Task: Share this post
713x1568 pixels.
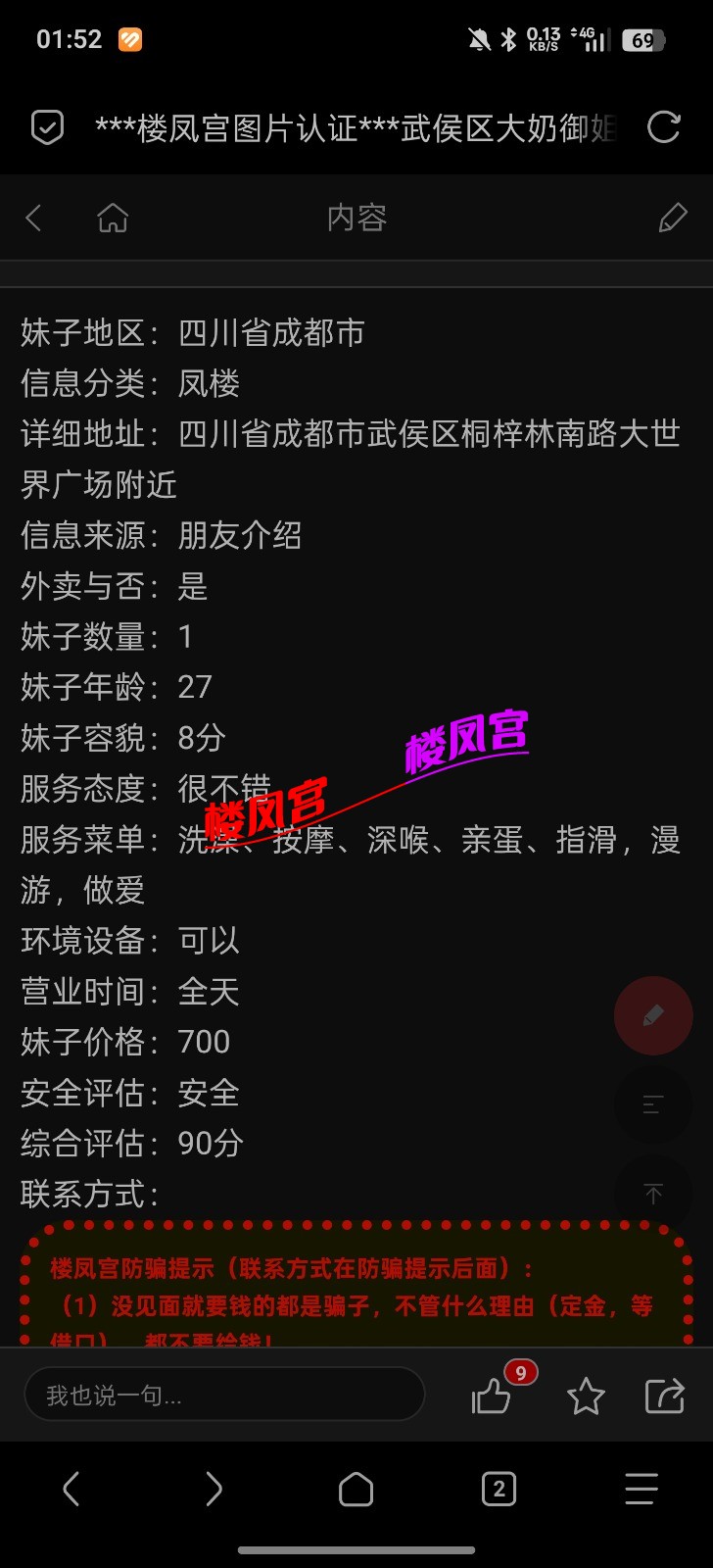Action: (x=665, y=1396)
